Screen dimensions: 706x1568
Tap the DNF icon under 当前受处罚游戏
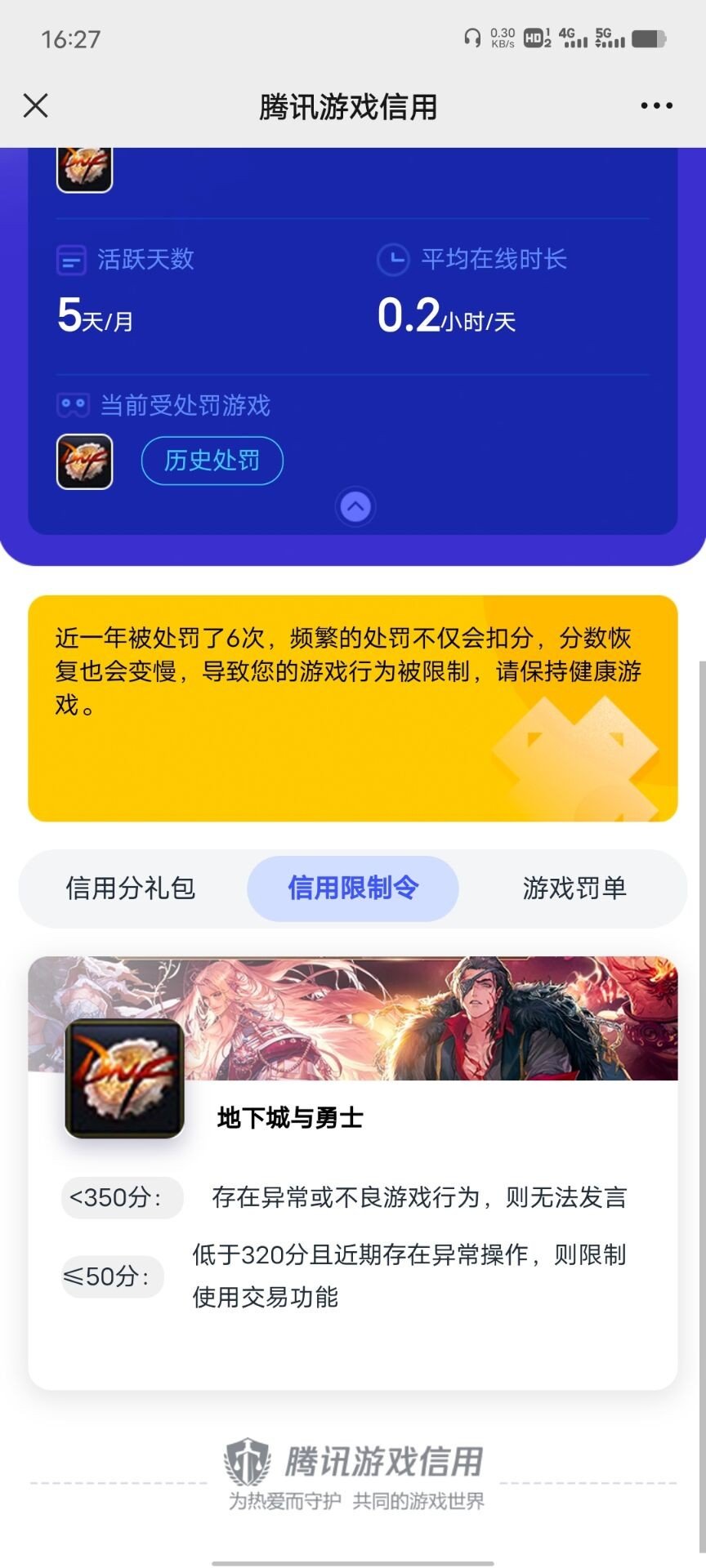(x=84, y=461)
